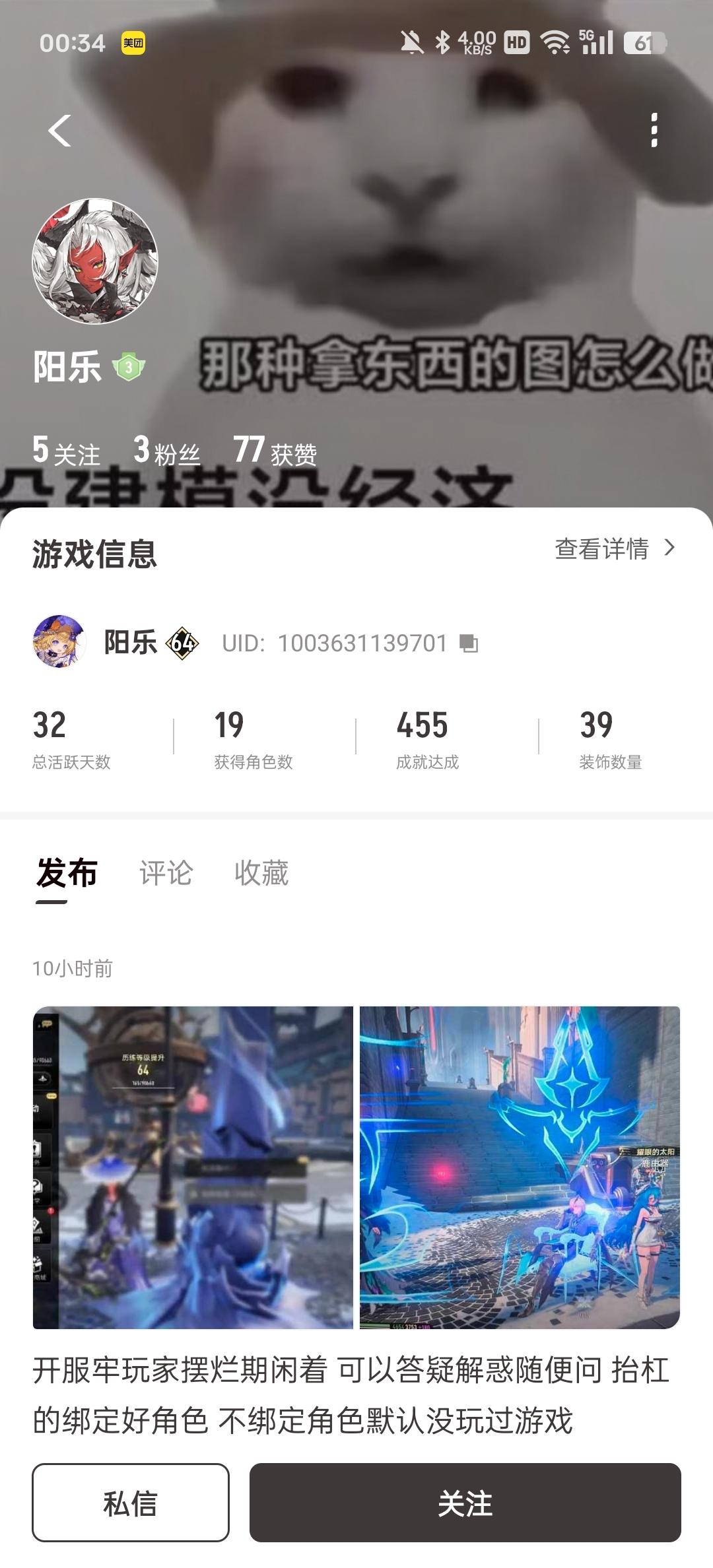Switch to the 收藏 tab
The image size is (713, 1568).
(x=261, y=873)
